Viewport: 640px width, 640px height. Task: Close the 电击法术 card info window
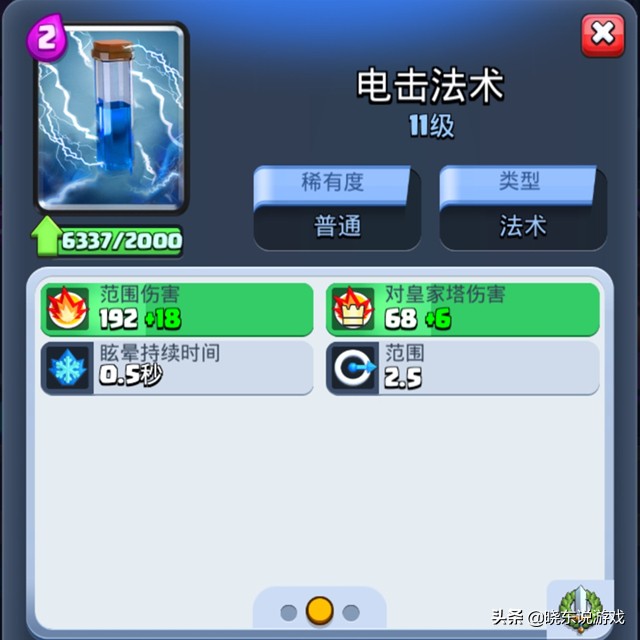pyautogui.click(x=602, y=35)
